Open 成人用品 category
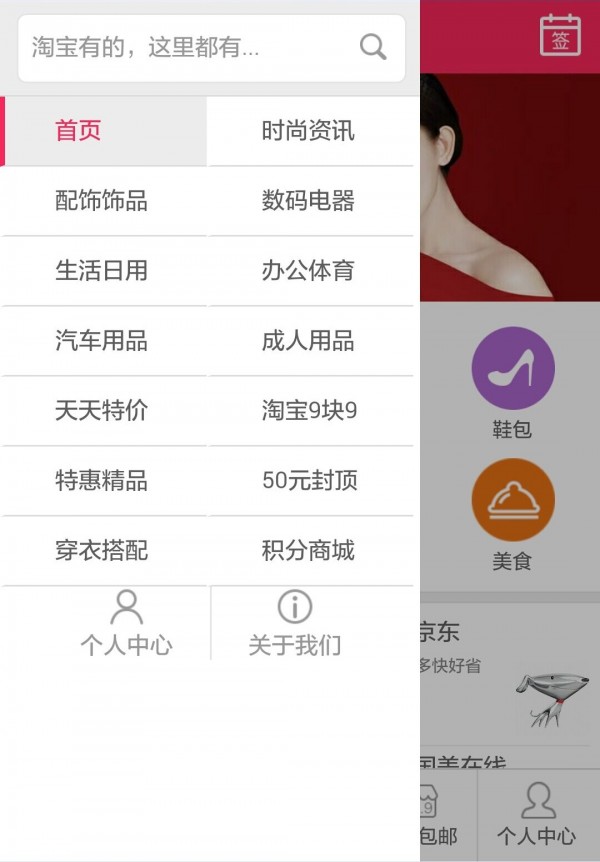 pos(310,341)
